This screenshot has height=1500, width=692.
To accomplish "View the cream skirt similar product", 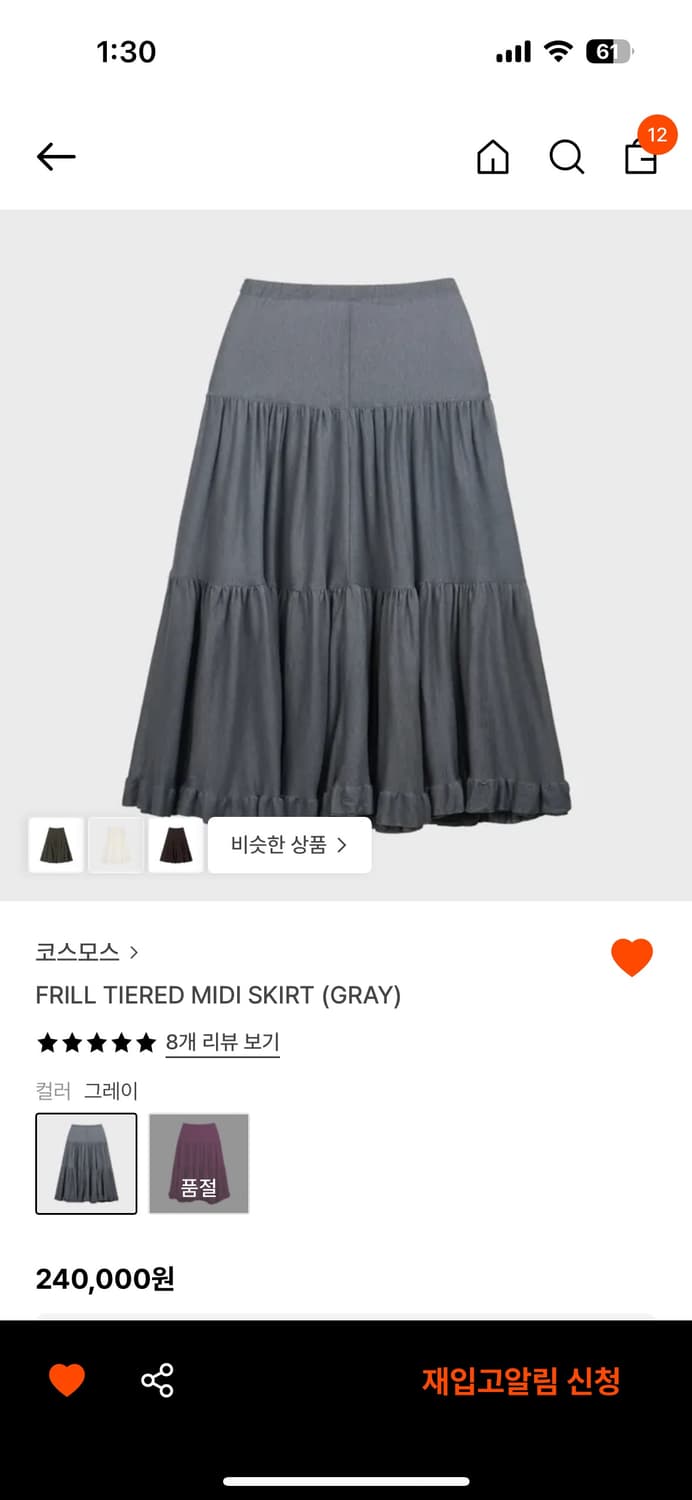I will pyautogui.click(x=116, y=845).
